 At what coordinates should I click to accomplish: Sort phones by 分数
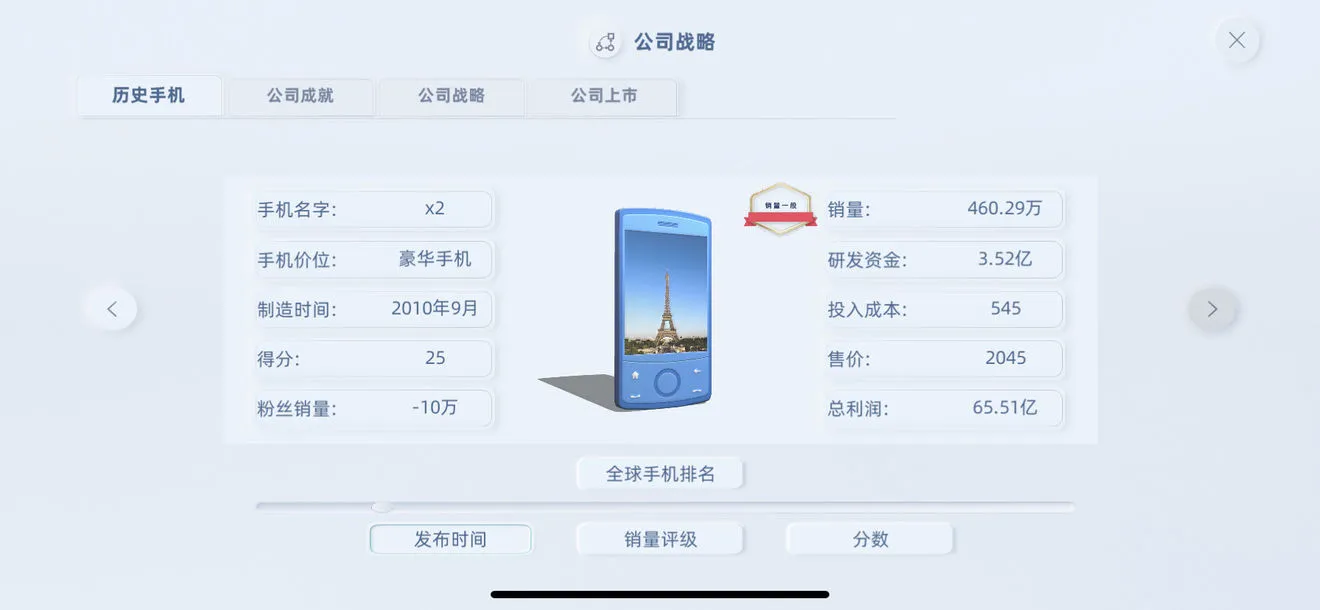click(870, 539)
